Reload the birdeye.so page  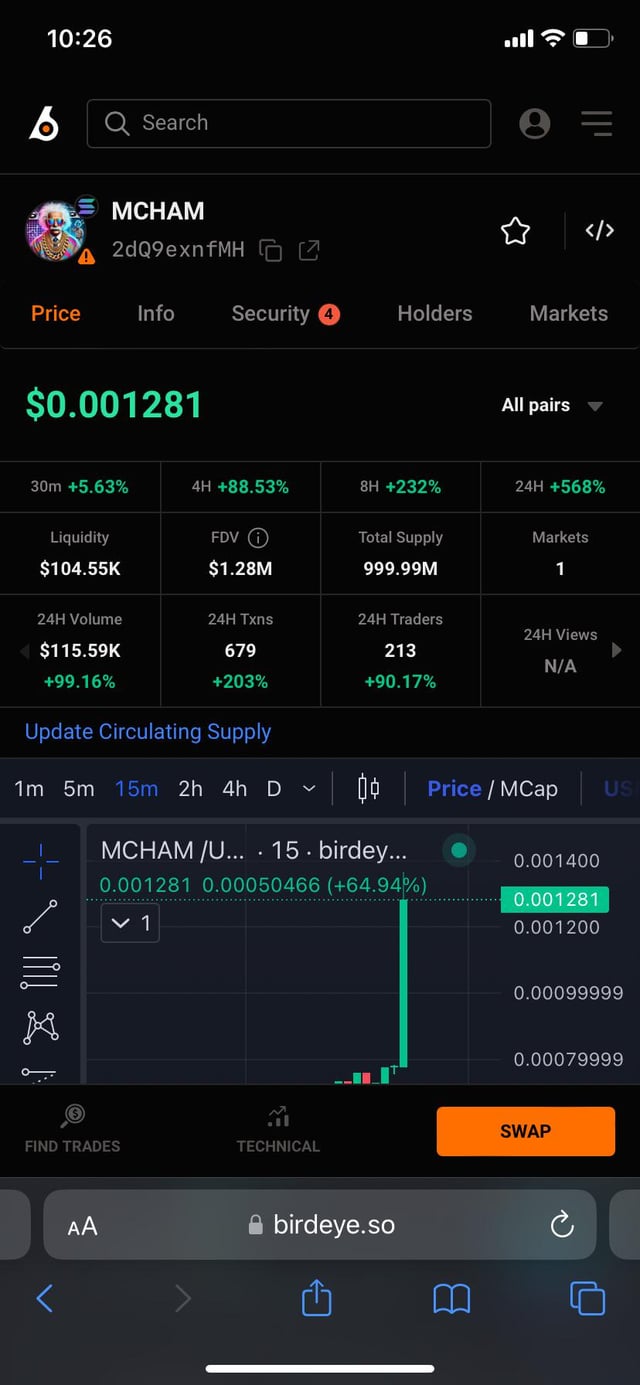coord(562,1224)
